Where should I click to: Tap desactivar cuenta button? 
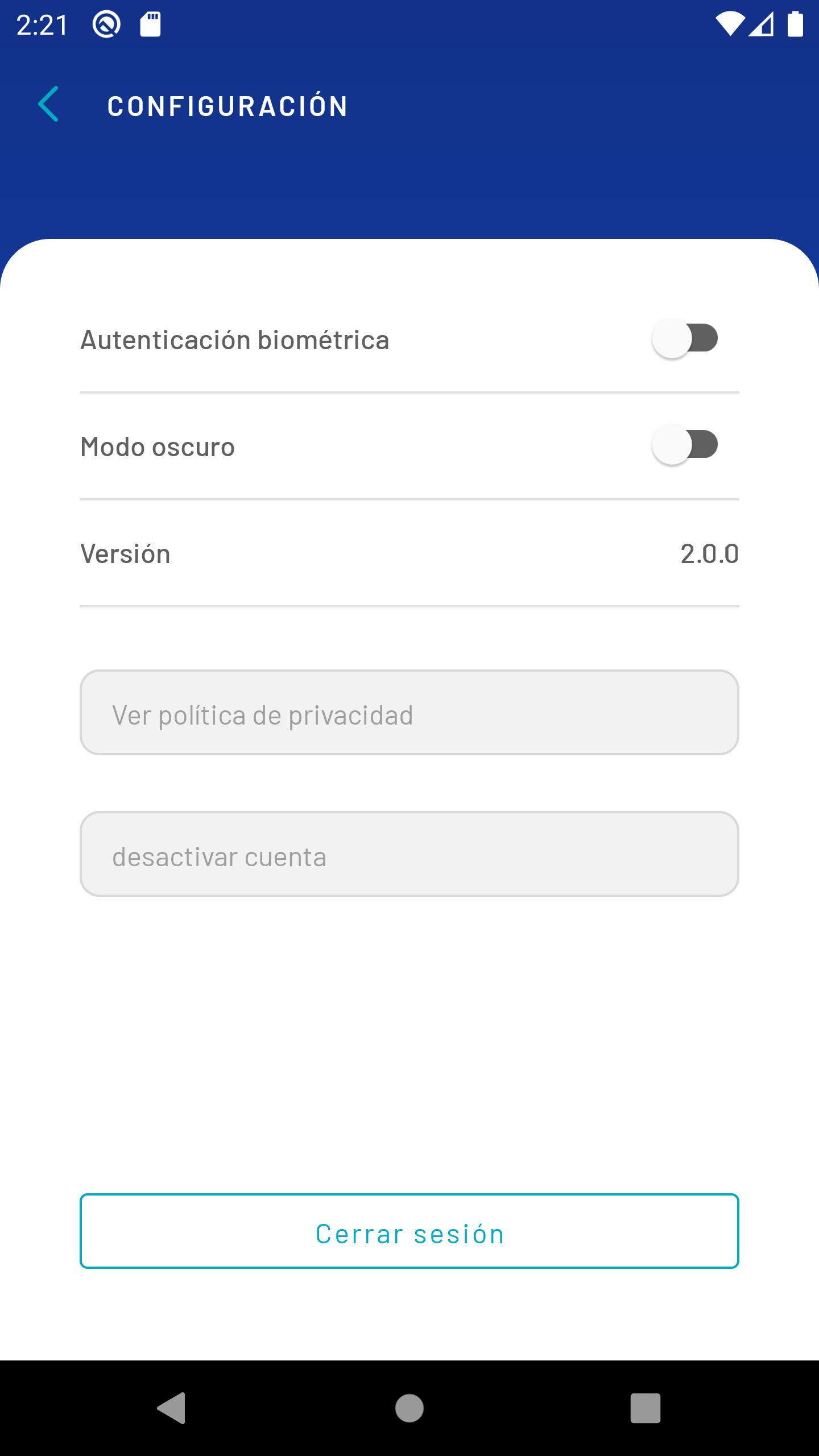tap(409, 854)
